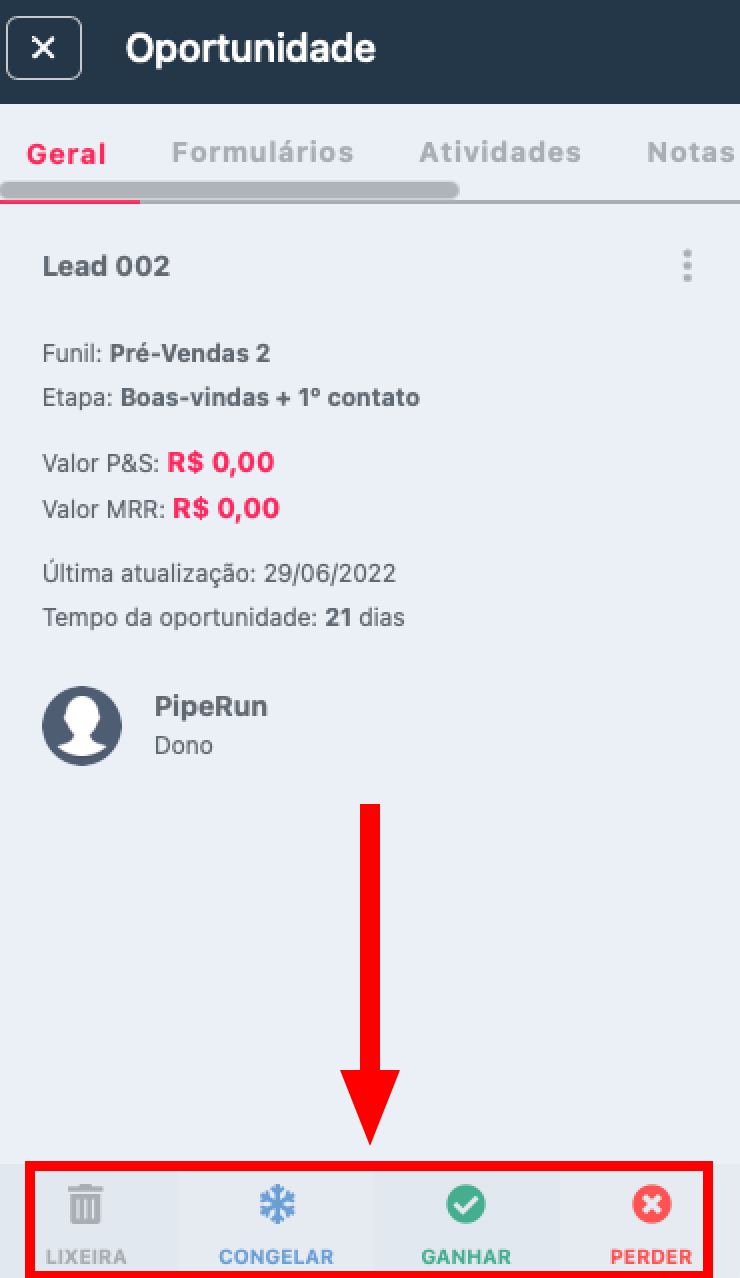
Task: Open the Atividades tab
Action: click(499, 153)
